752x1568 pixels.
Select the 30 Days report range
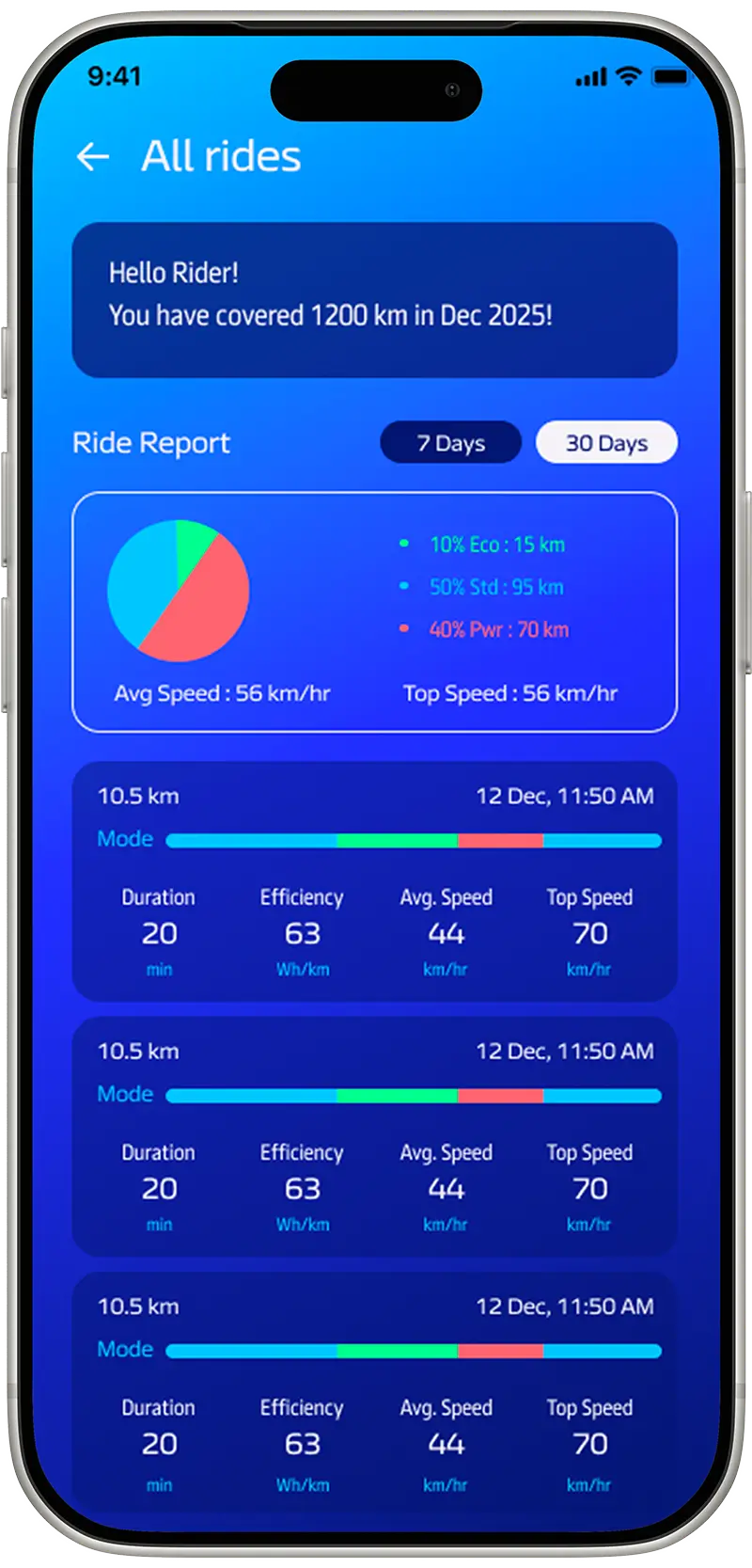(x=606, y=442)
